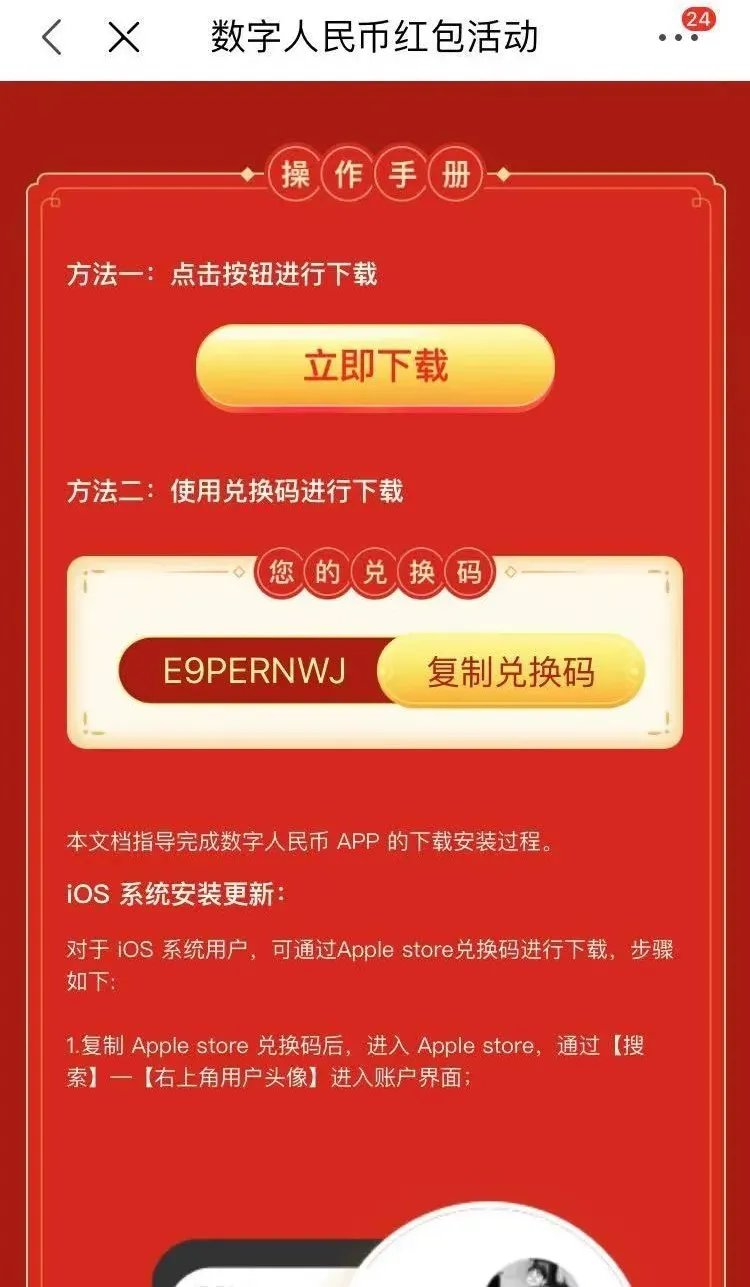Tap the 立即下载 download button
750x1287 pixels.
pos(375,366)
